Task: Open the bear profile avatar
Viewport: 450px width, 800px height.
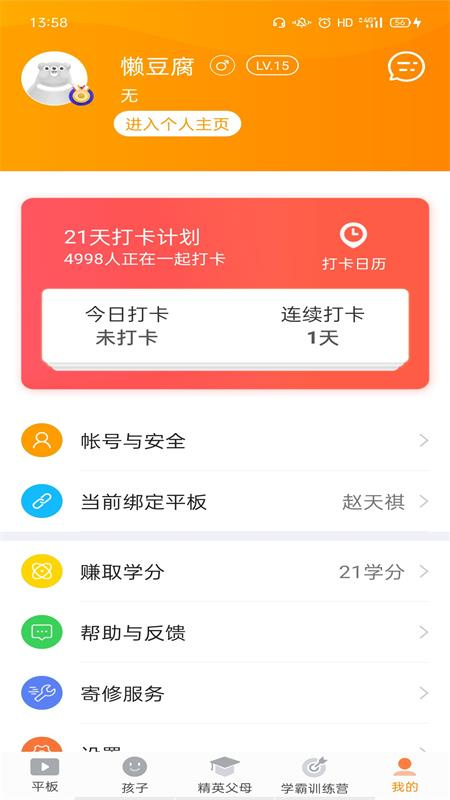Action: click(x=55, y=79)
